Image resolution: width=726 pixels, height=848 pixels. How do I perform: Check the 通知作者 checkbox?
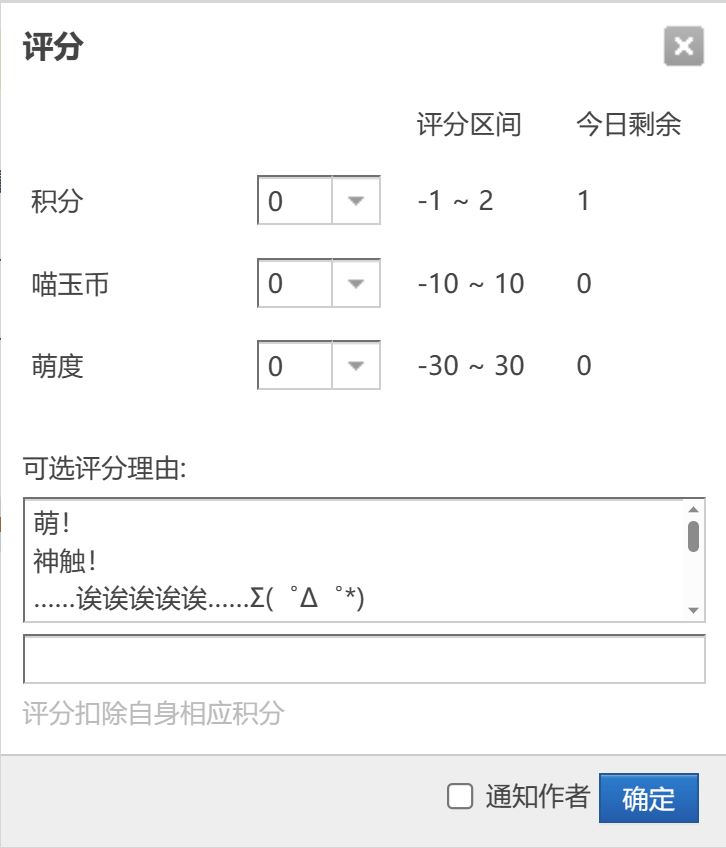tap(460, 797)
